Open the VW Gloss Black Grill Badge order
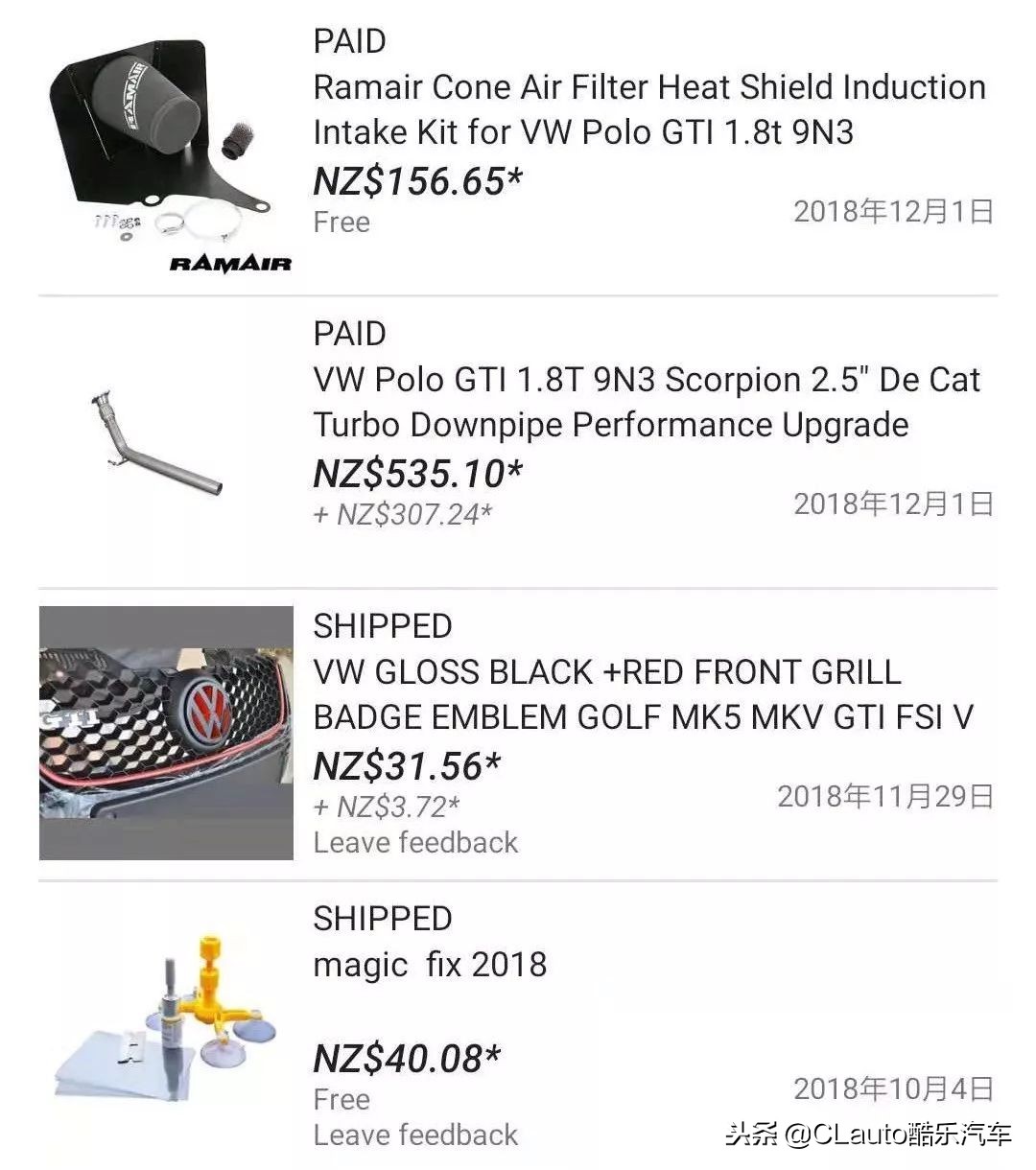This screenshot has width=1036, height=1170. tap(643, 694)
